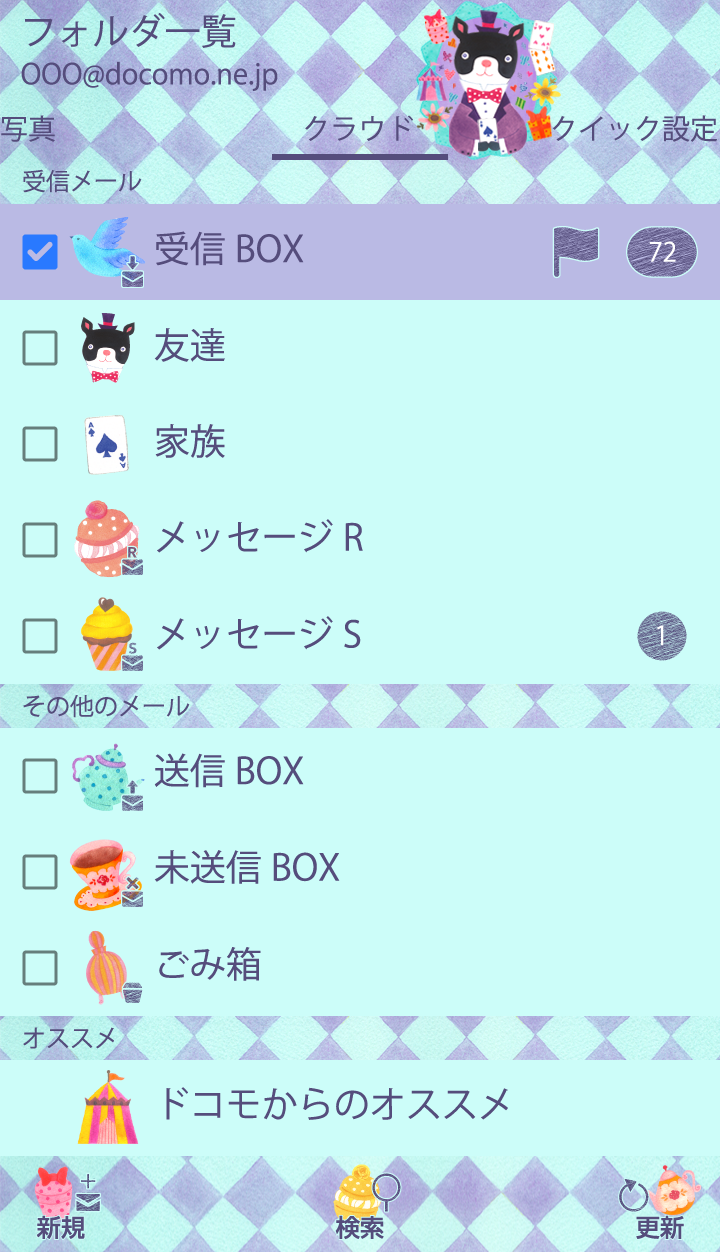Viewport: 720px width, 1252px height.
Task: Select the 家族 folder checkbox
Action: (x=40, y=443)
